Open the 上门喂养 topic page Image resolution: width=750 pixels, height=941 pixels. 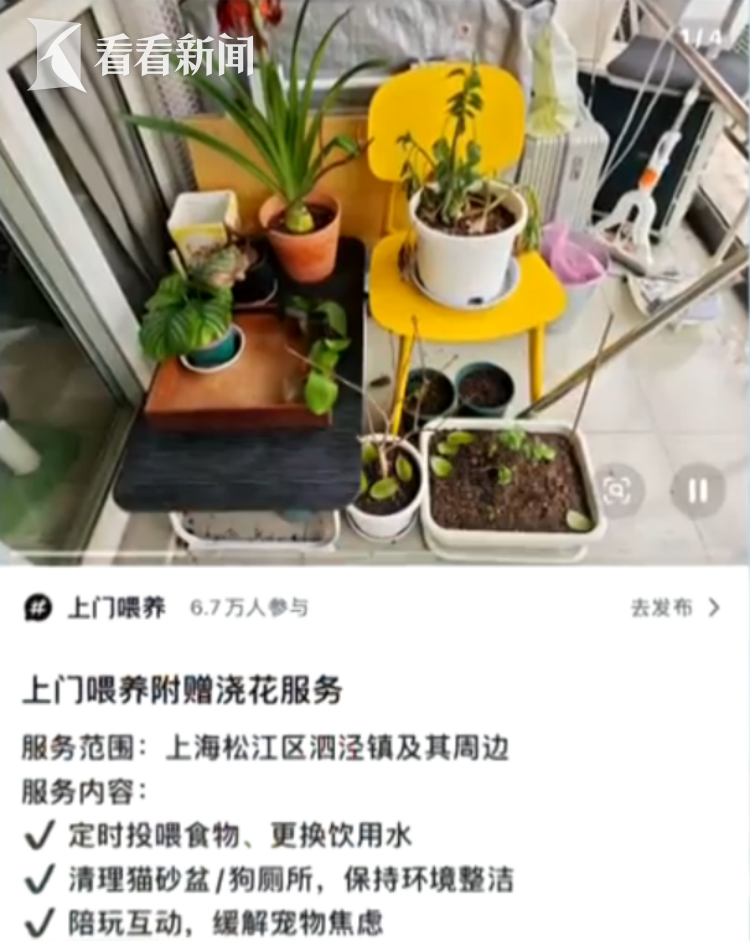(115, 607)
